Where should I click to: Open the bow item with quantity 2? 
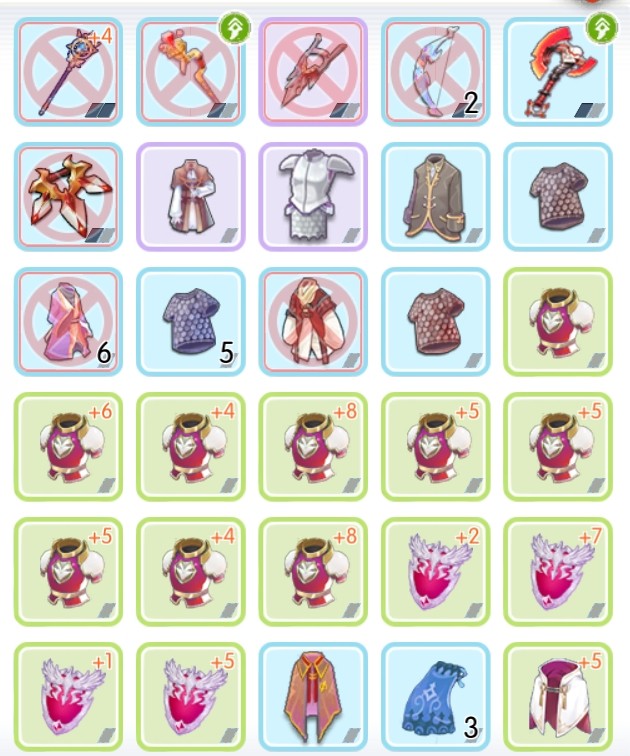[435, 72]
